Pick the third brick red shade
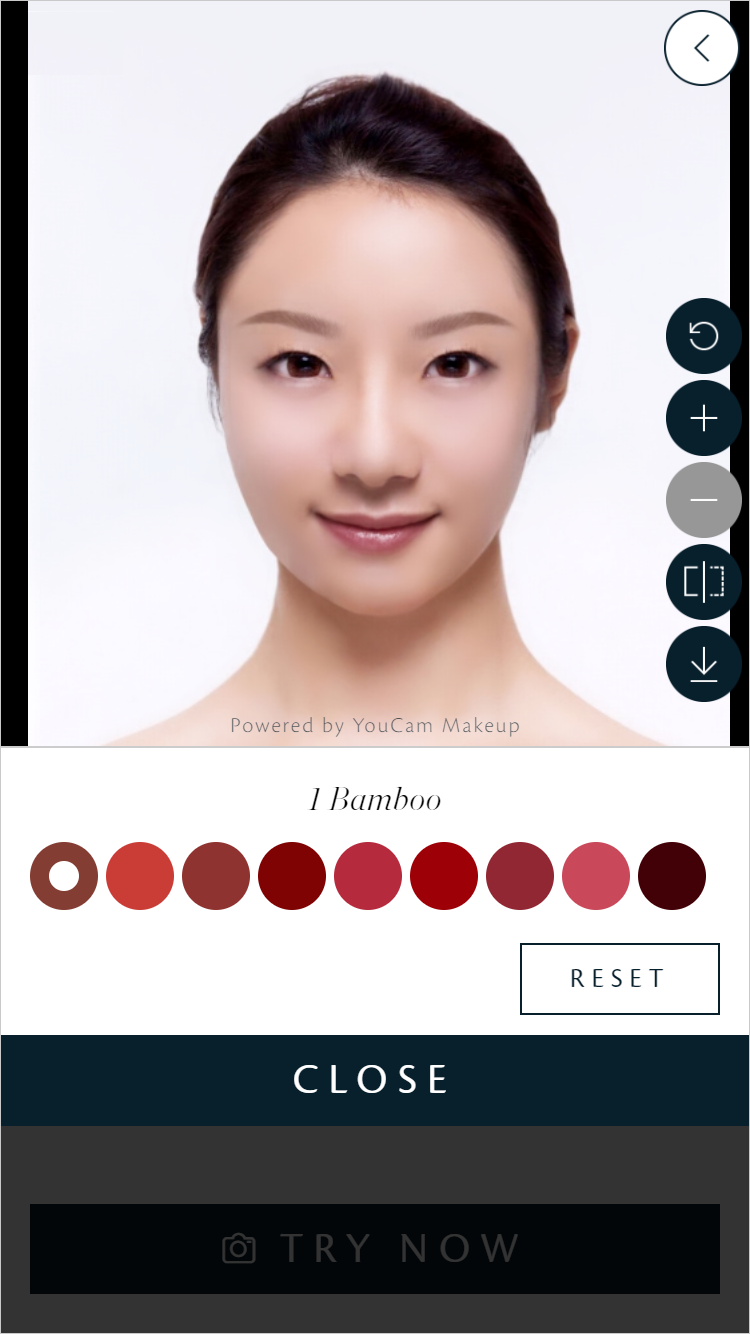The width and height of the screenshot is (750, 1334). [216, 876]
